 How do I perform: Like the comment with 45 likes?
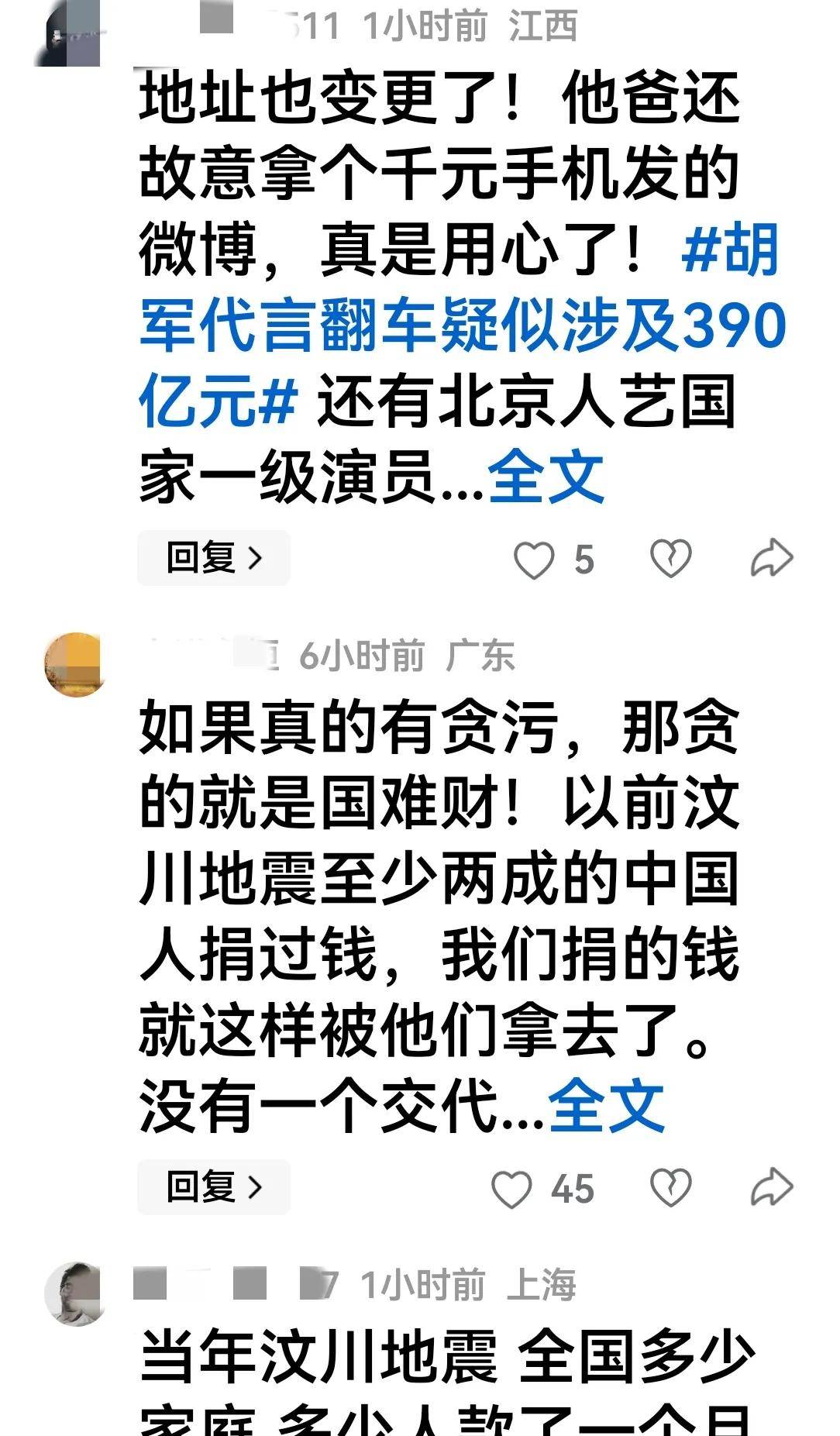coord(511,1189)
